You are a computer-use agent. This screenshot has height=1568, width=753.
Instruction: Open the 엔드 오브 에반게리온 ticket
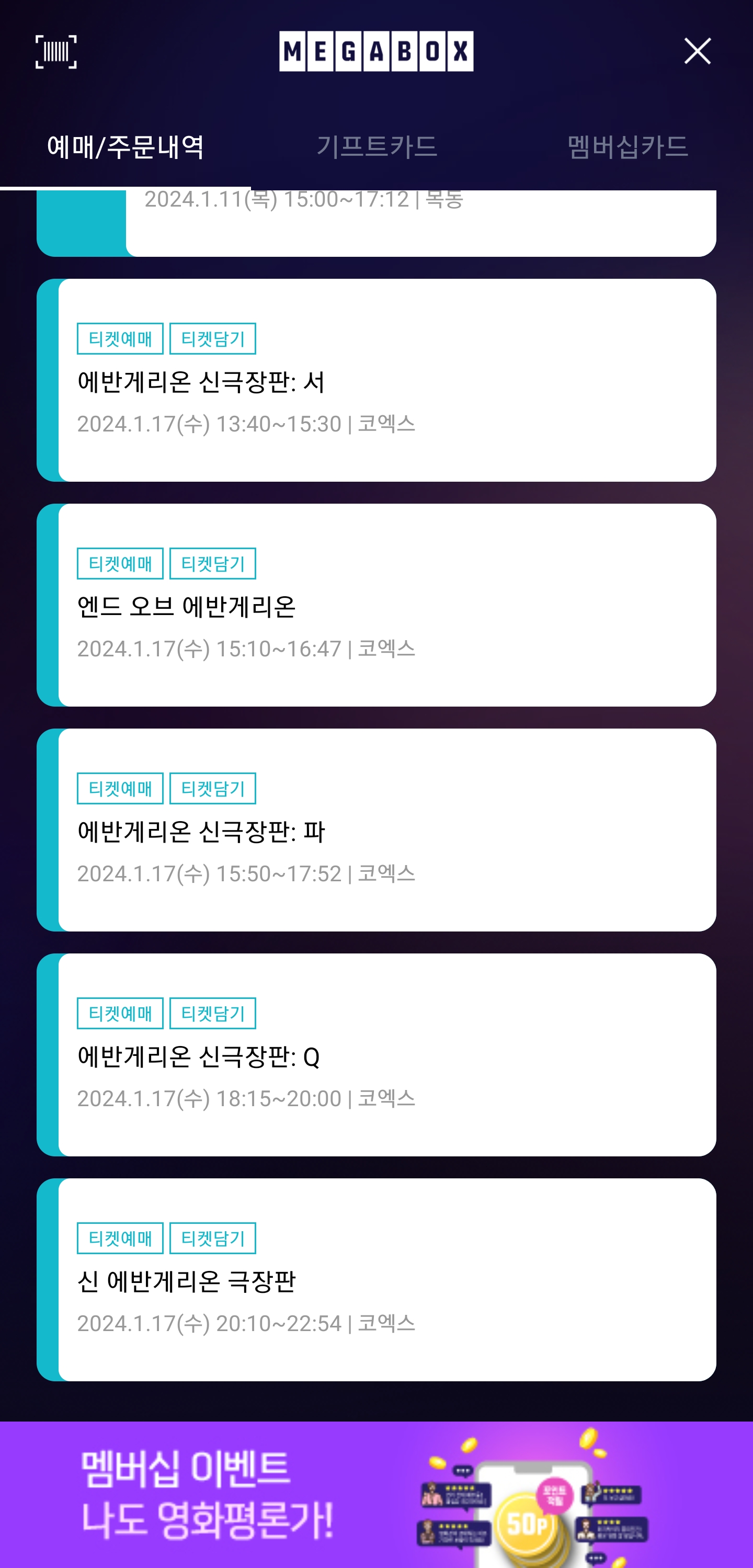(376, 605)
